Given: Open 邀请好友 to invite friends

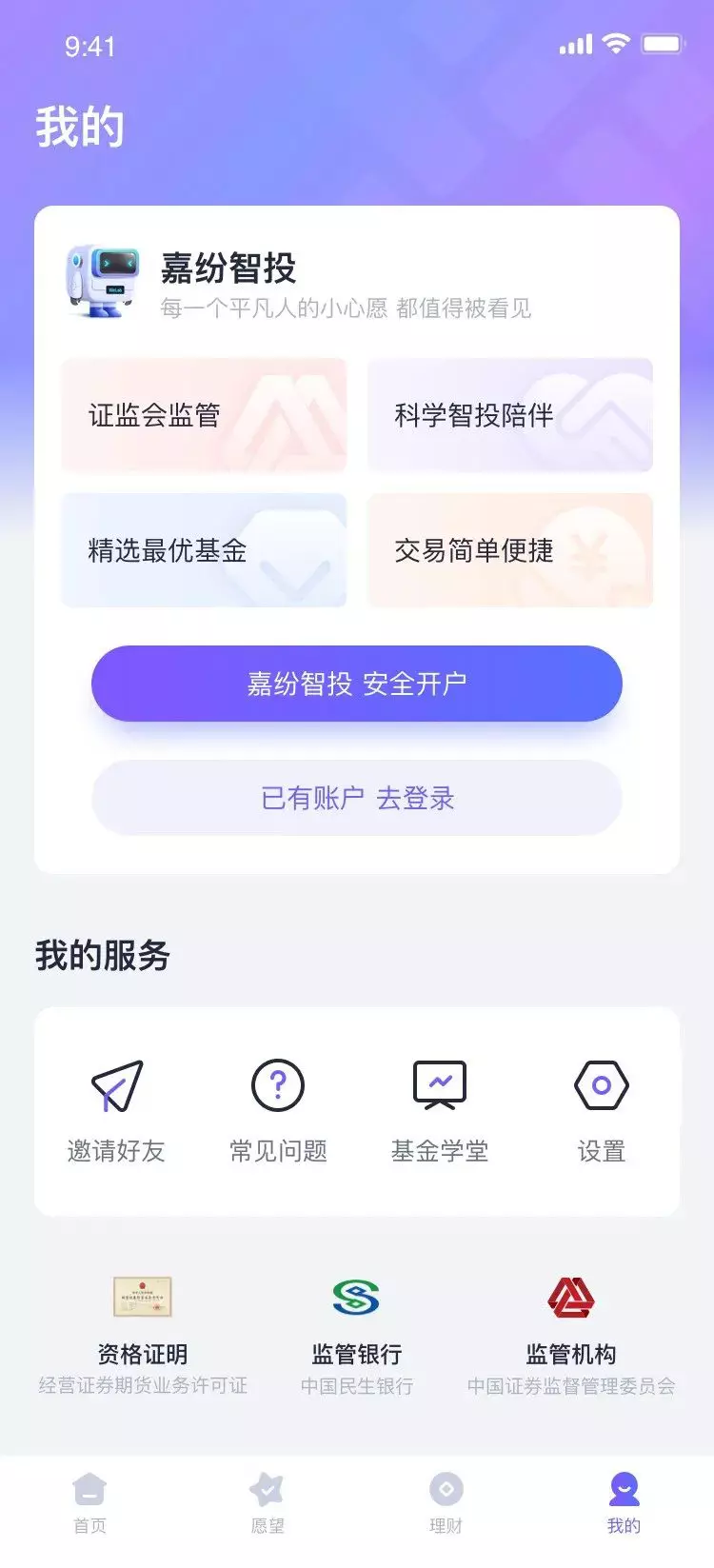Looking at the screenshot, I should tap(116, 1111).
